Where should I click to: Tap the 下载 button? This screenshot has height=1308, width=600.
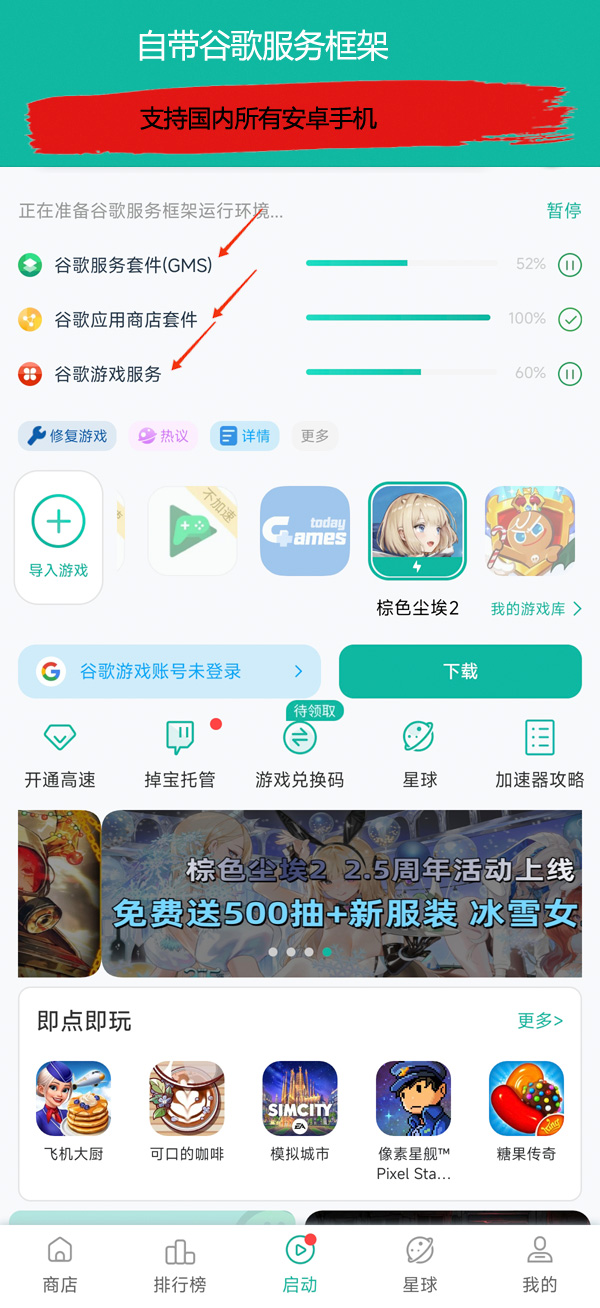pos(460,671)
